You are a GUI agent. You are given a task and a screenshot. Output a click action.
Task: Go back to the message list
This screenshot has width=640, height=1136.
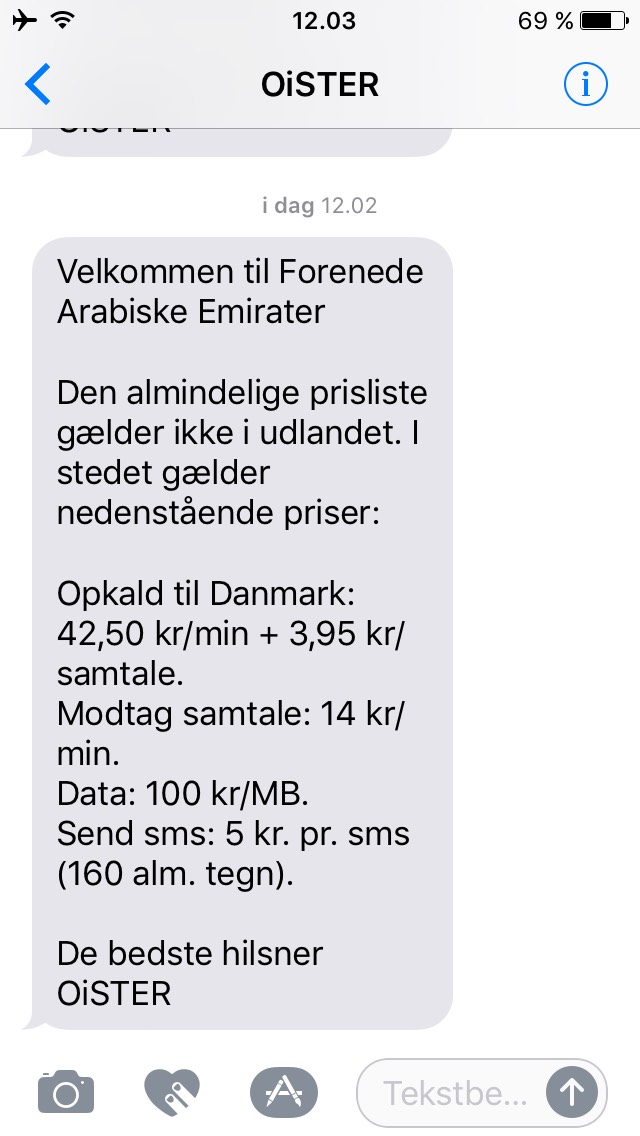38,84
